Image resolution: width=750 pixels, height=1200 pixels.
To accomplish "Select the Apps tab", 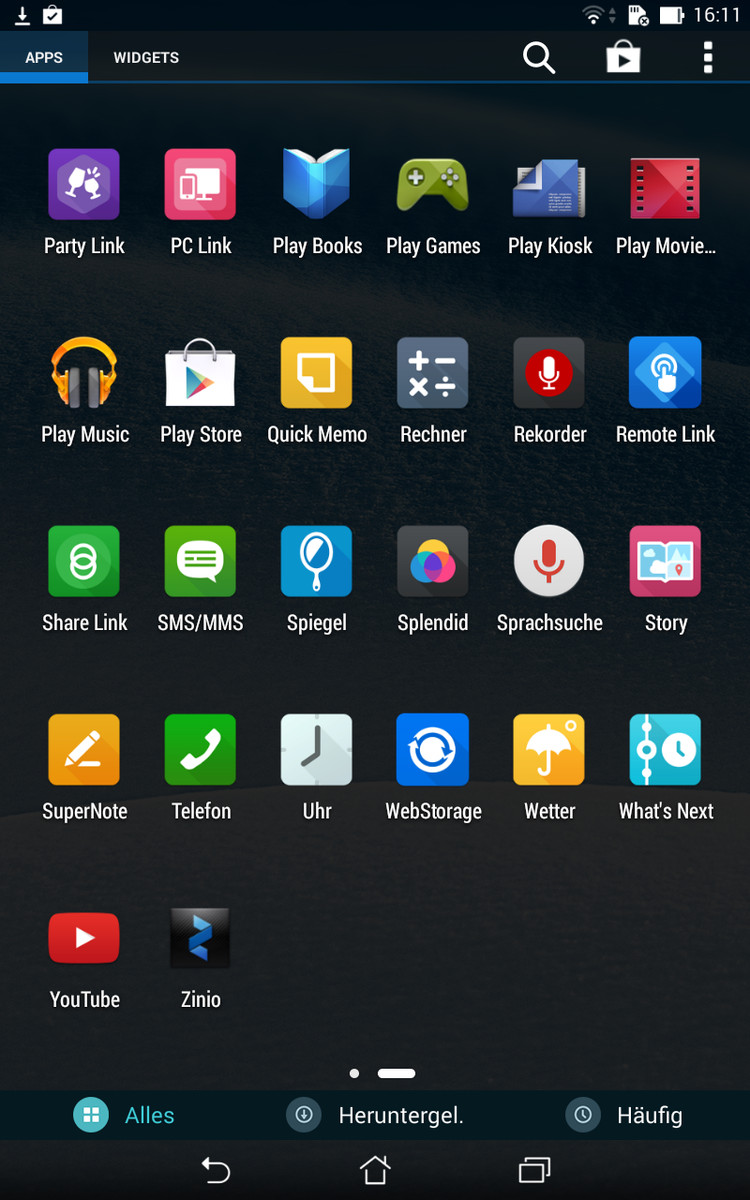I will (44, 58).
